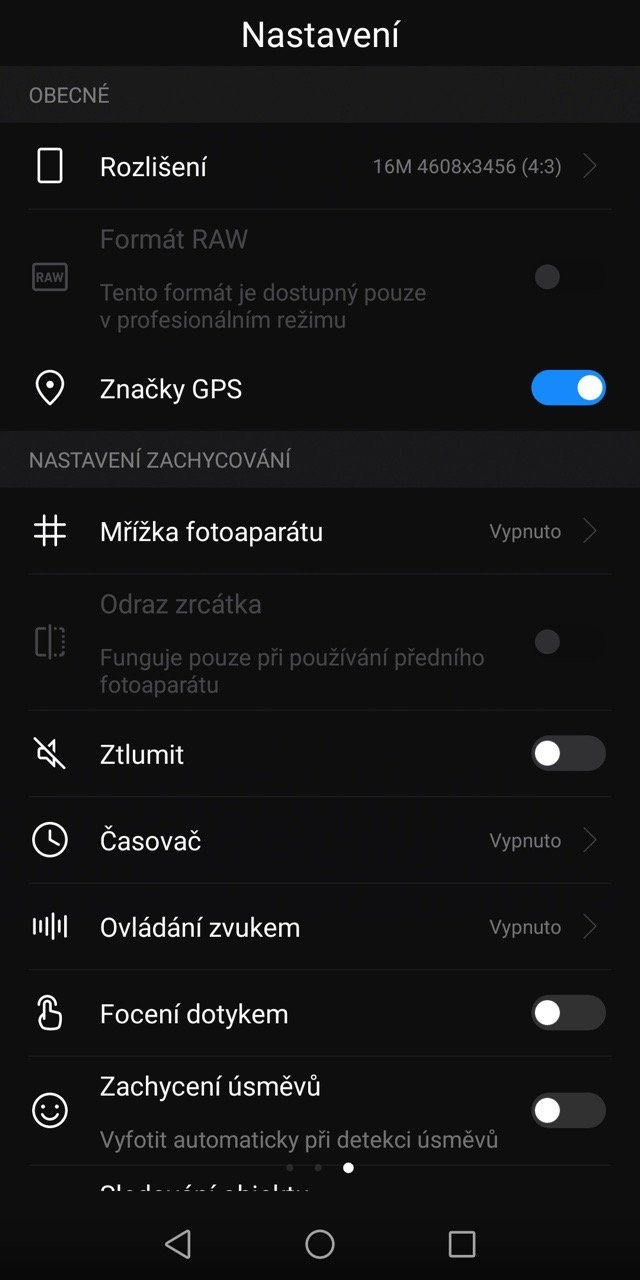
Task: Open Mřížka fotoaparátu grid options
Action: (320, 531)
